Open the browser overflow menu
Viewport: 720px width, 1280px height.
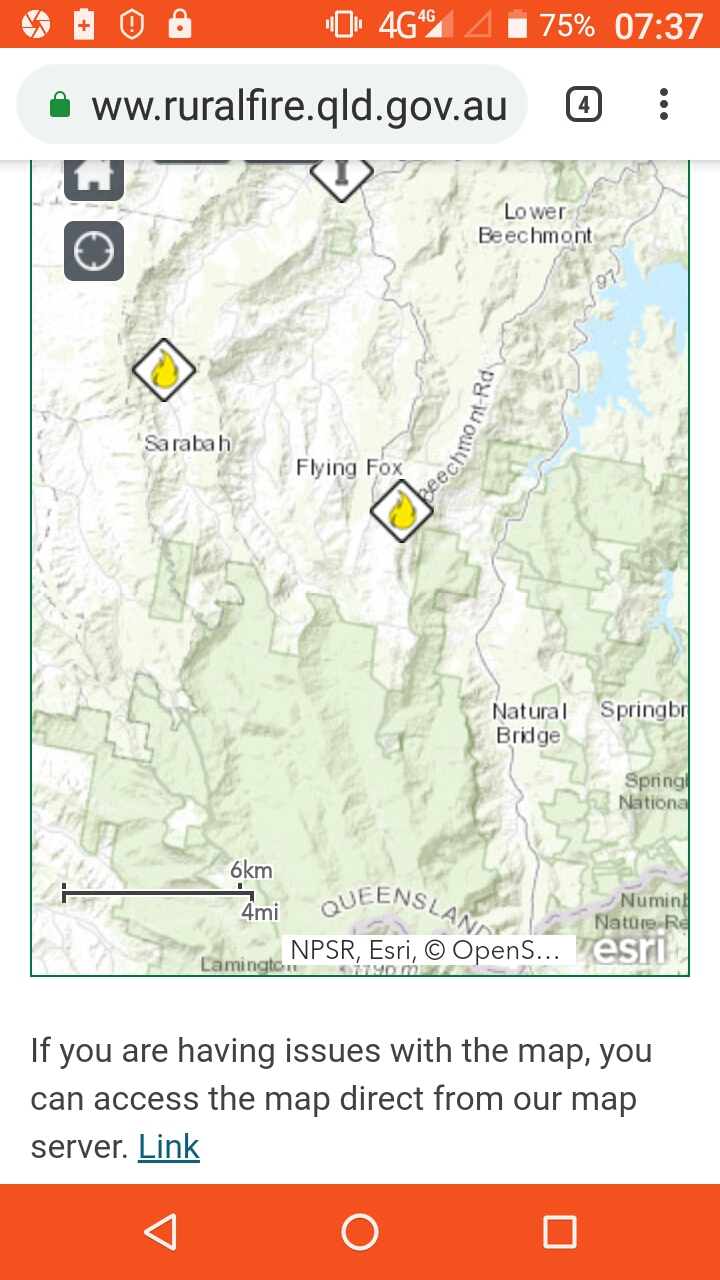click(664, 105)
